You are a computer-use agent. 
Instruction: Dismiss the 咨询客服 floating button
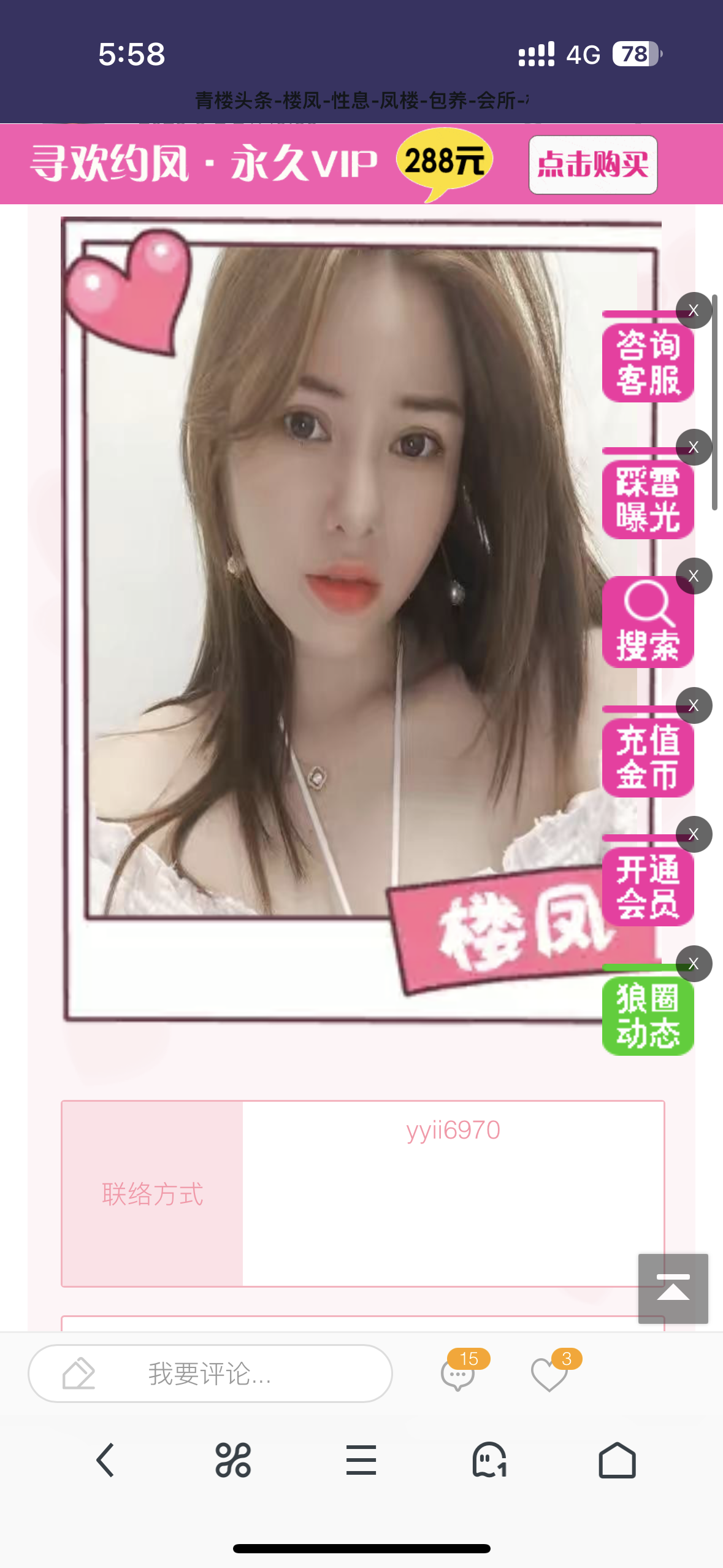click(694, 310)
